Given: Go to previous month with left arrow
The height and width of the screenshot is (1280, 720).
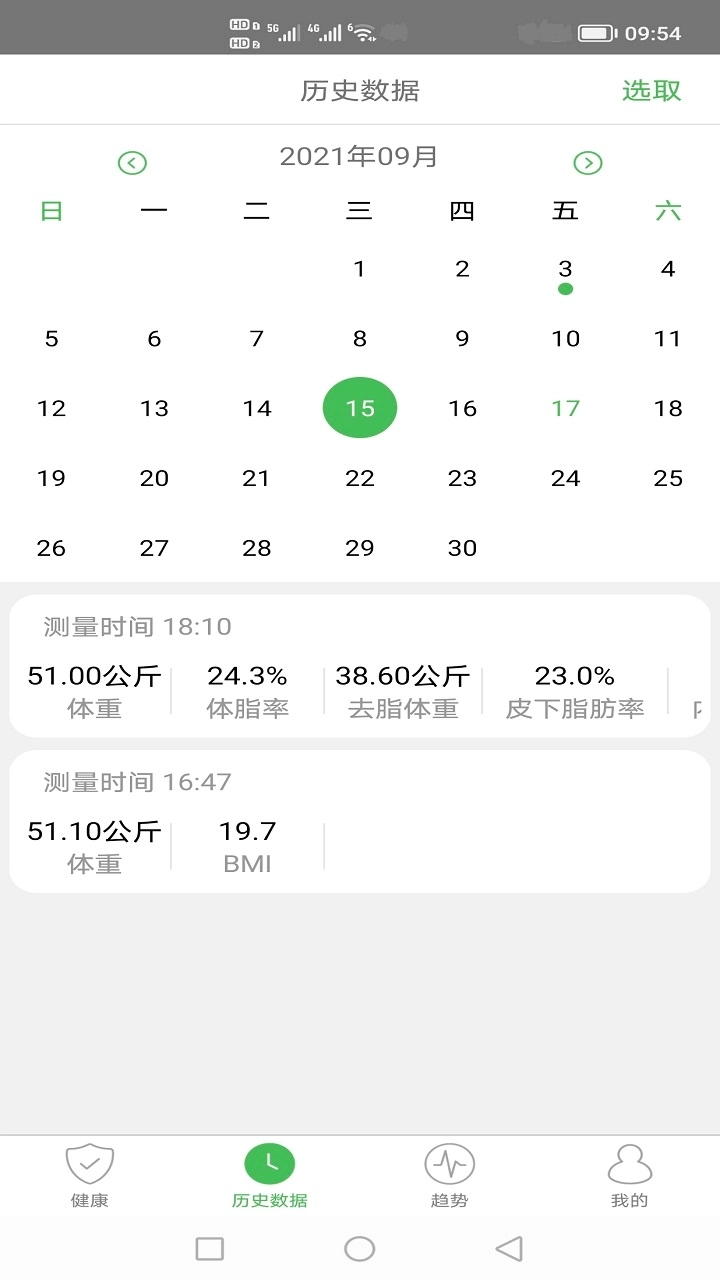Looking at the screenshot, I should 132,161.
